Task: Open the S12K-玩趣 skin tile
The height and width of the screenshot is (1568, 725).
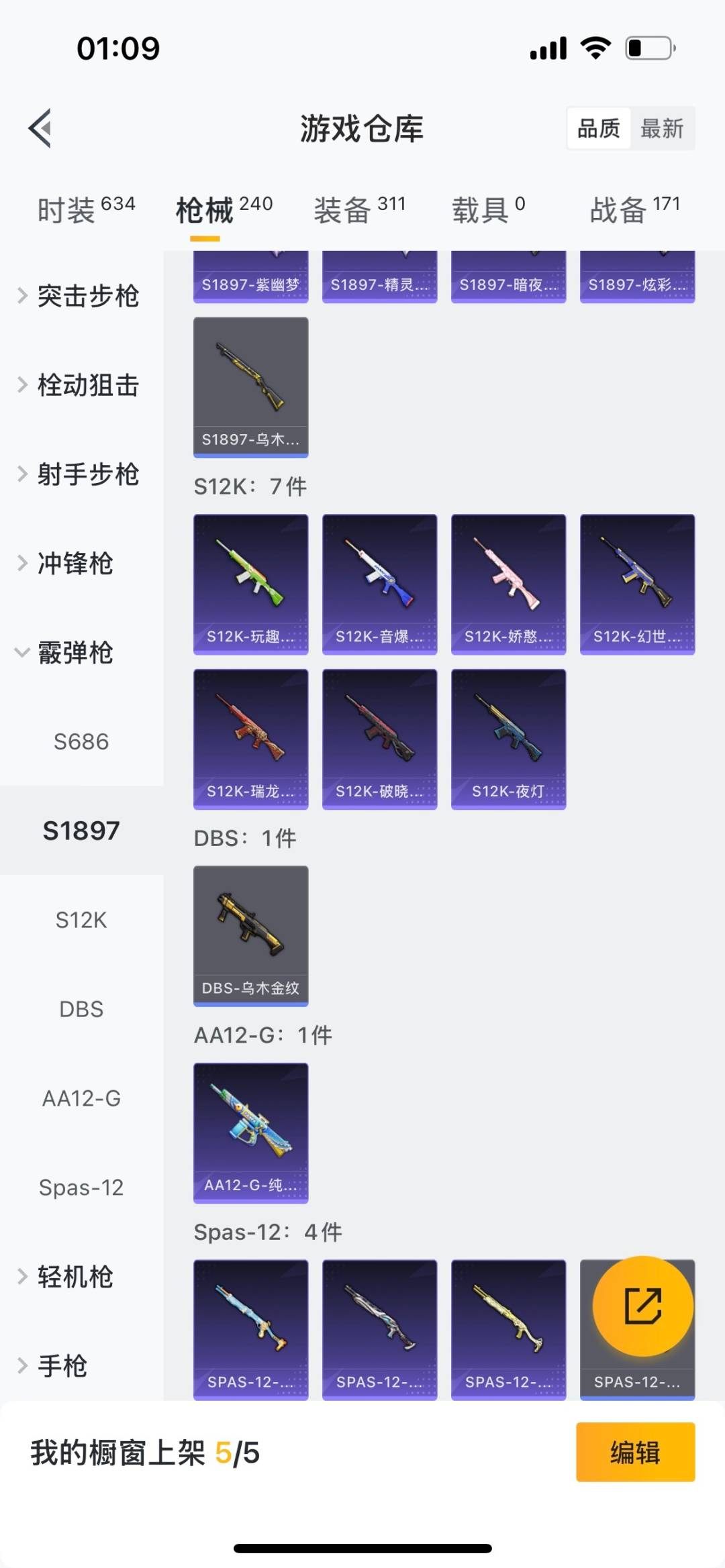Action: point(250,584)
